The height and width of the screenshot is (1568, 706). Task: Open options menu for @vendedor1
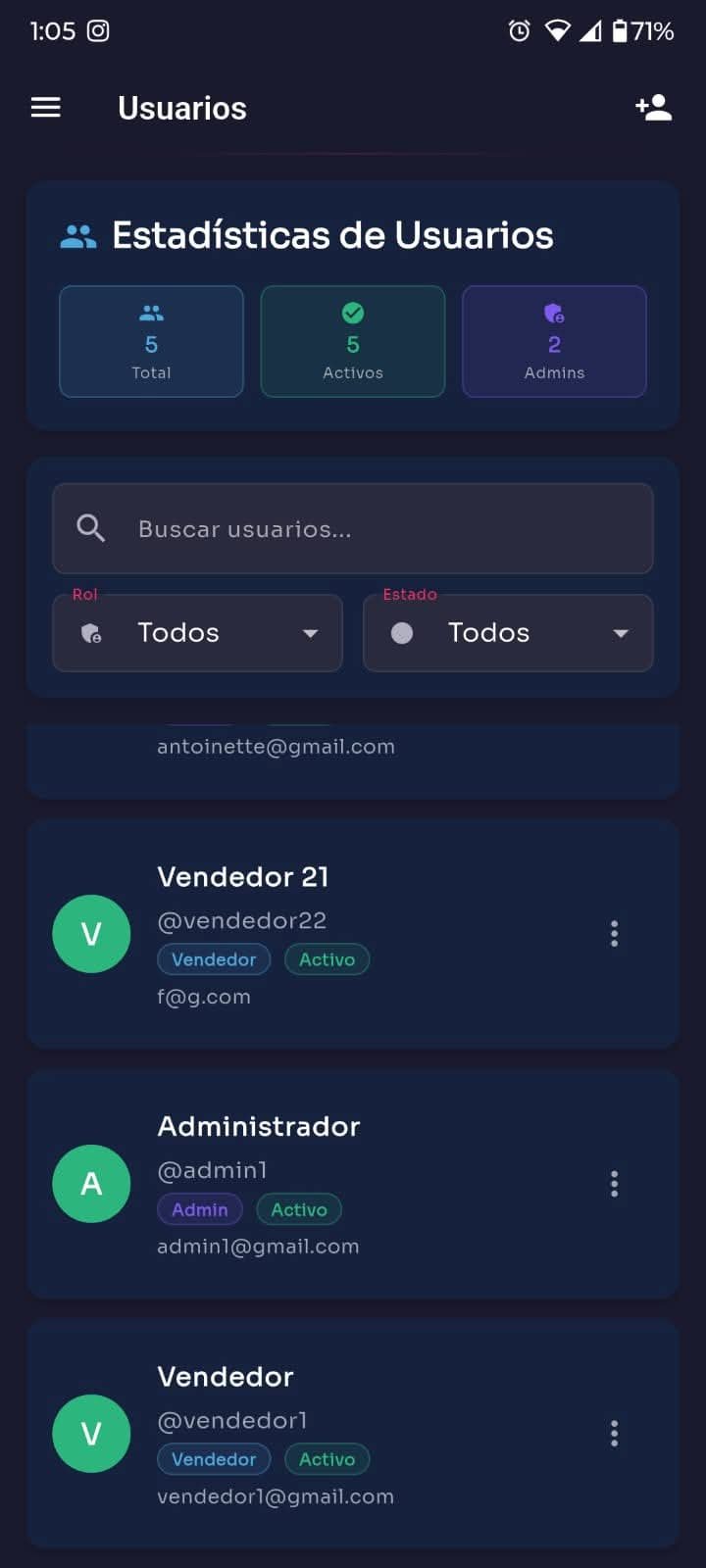click(614, 1434)
